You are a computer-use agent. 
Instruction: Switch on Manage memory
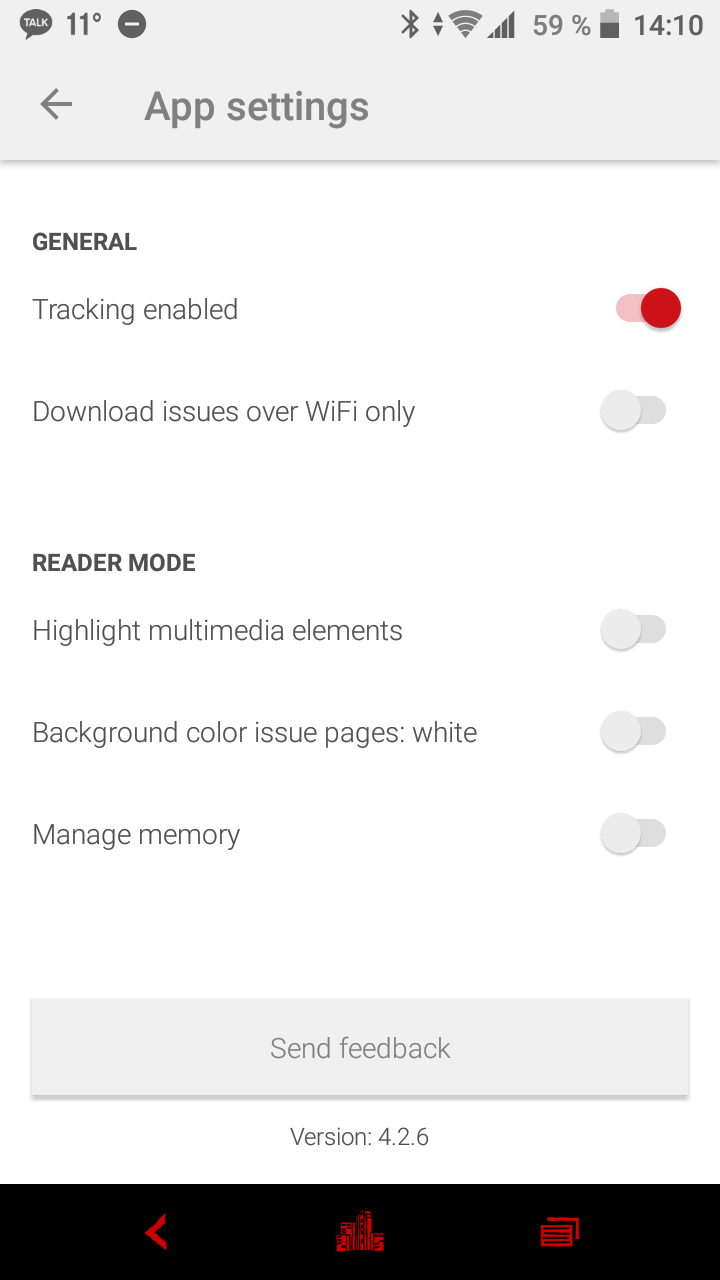pyautogui.click(x=634, y=834)
